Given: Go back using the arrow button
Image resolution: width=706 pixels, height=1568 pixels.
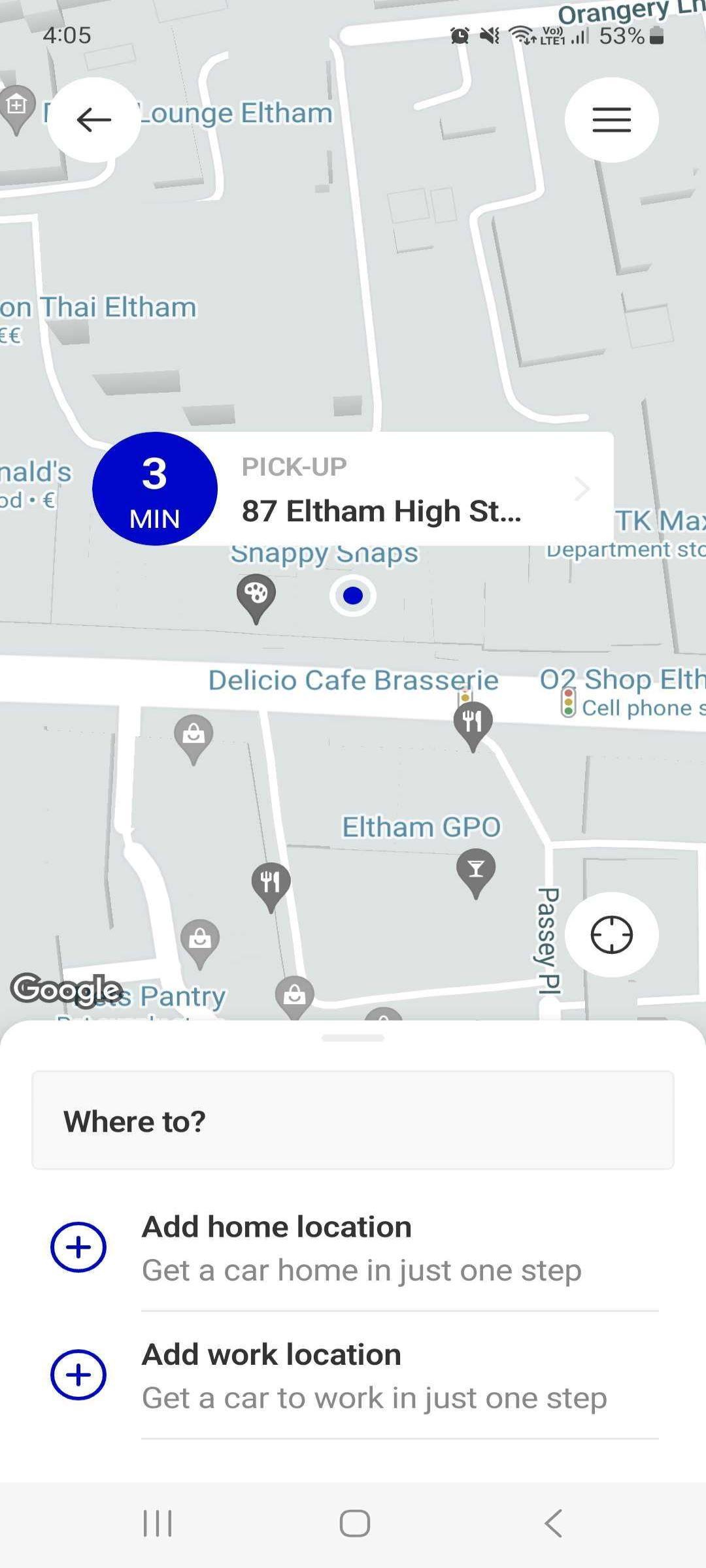Looking at the screenshot, I should [94, 120].
